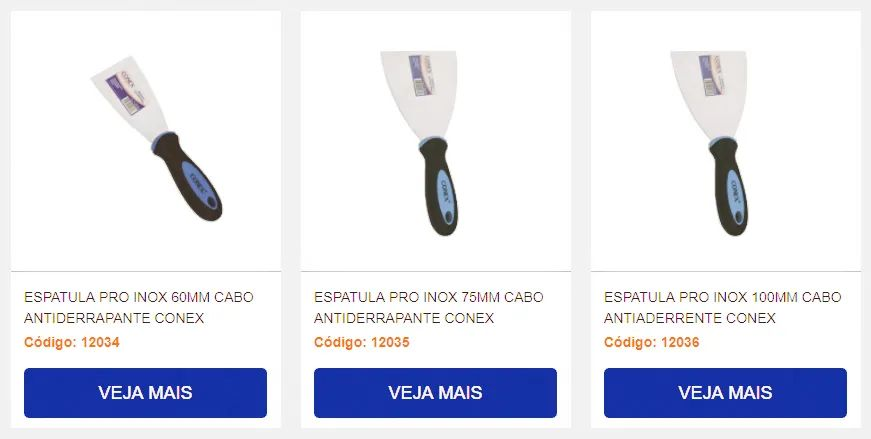Image resolution: width=871 pixels, height=439 pixels.
Task: Tap VEJA MAIS for the 60MM spatula
Action: coord(145,392)
